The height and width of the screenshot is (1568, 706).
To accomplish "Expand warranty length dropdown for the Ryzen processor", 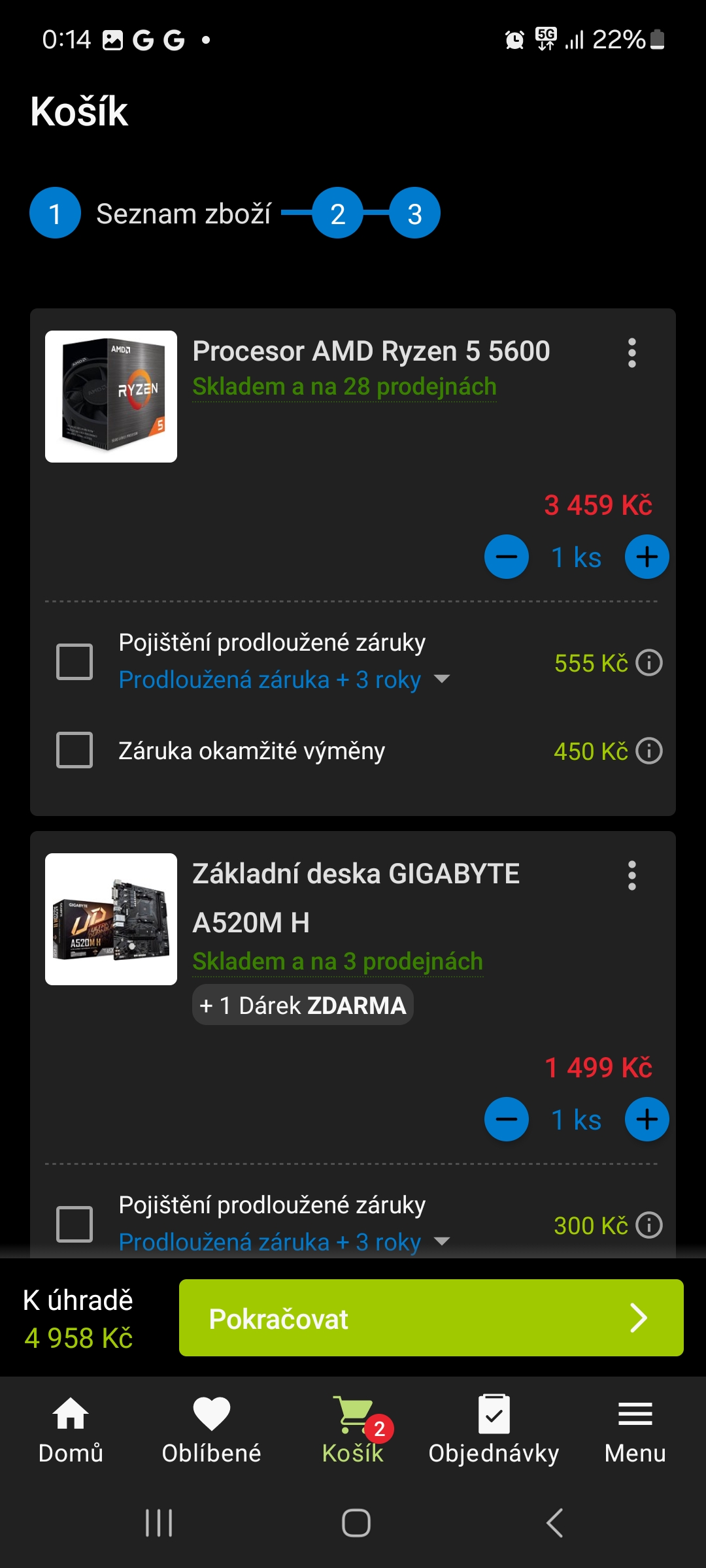I will click(x=442, y=679).
